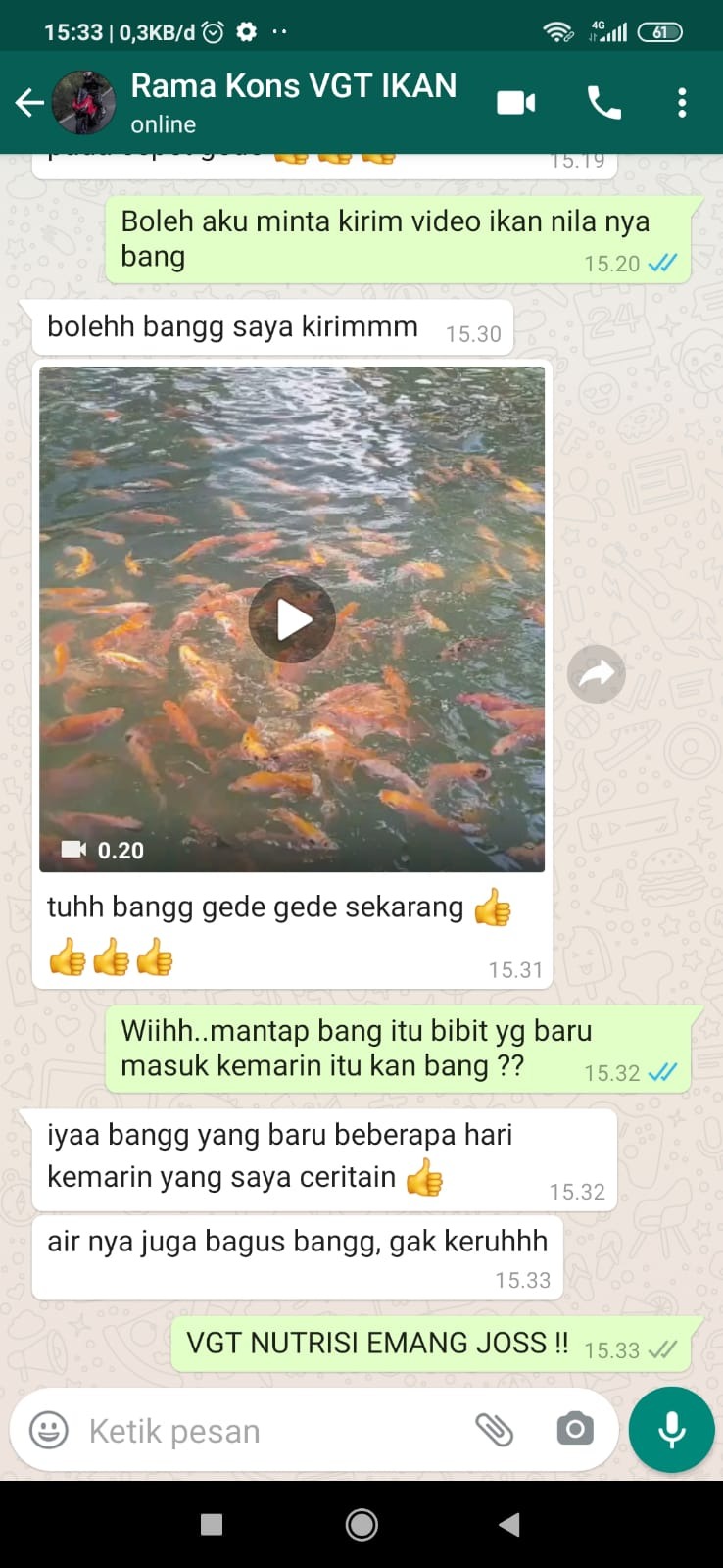Tap the system home button
Screen dimensions: 723x1568
click(361, 1525)
